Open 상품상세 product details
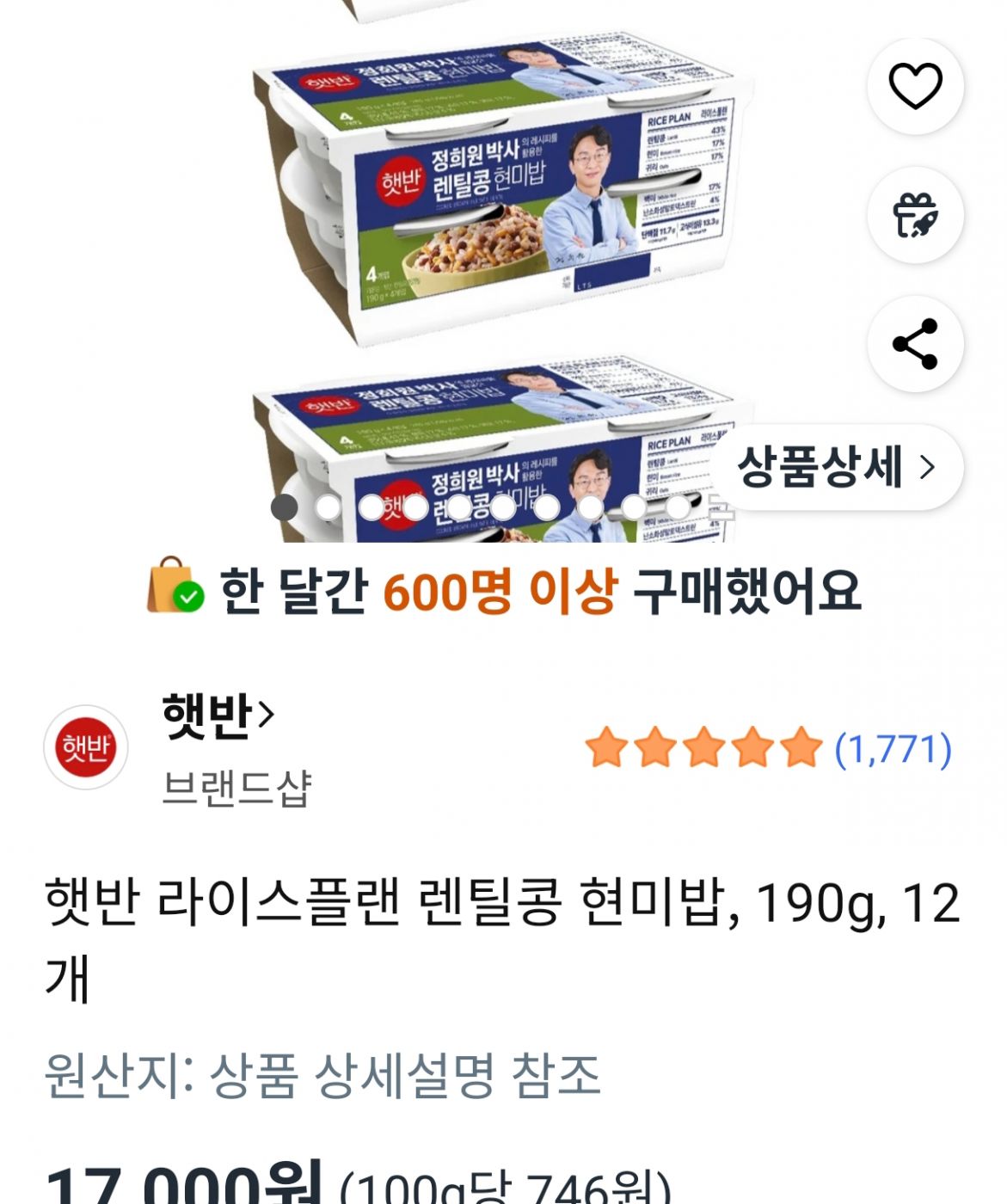This screenshot has height=1204, width=1007. pyautogui.click(x=836, y=468)
